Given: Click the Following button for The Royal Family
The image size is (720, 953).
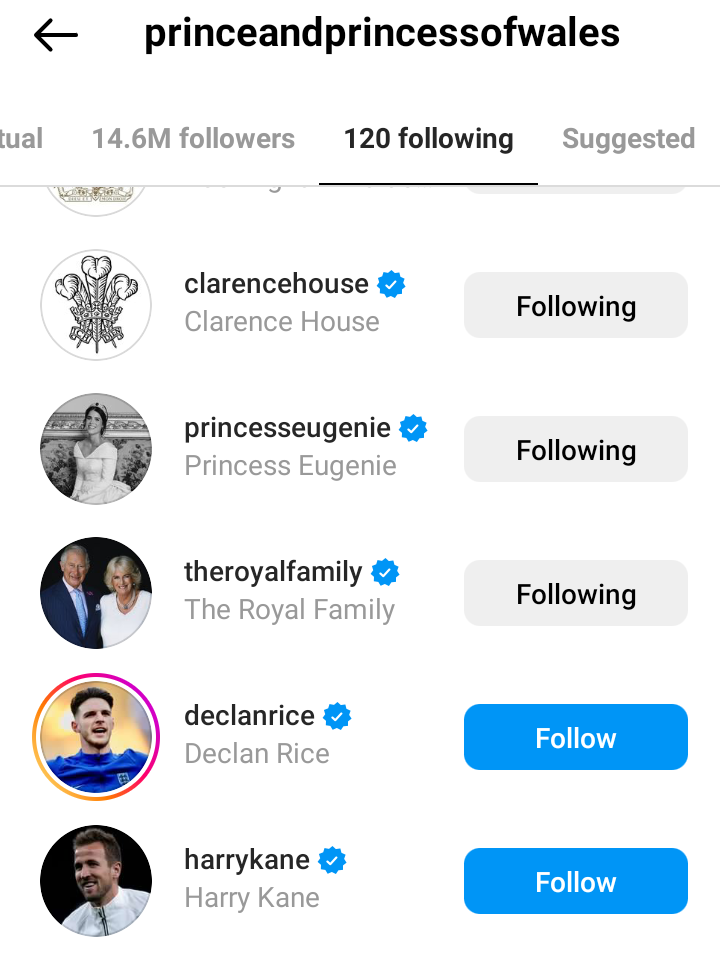Looking at the screenshot, I should (x=575, y=593).
